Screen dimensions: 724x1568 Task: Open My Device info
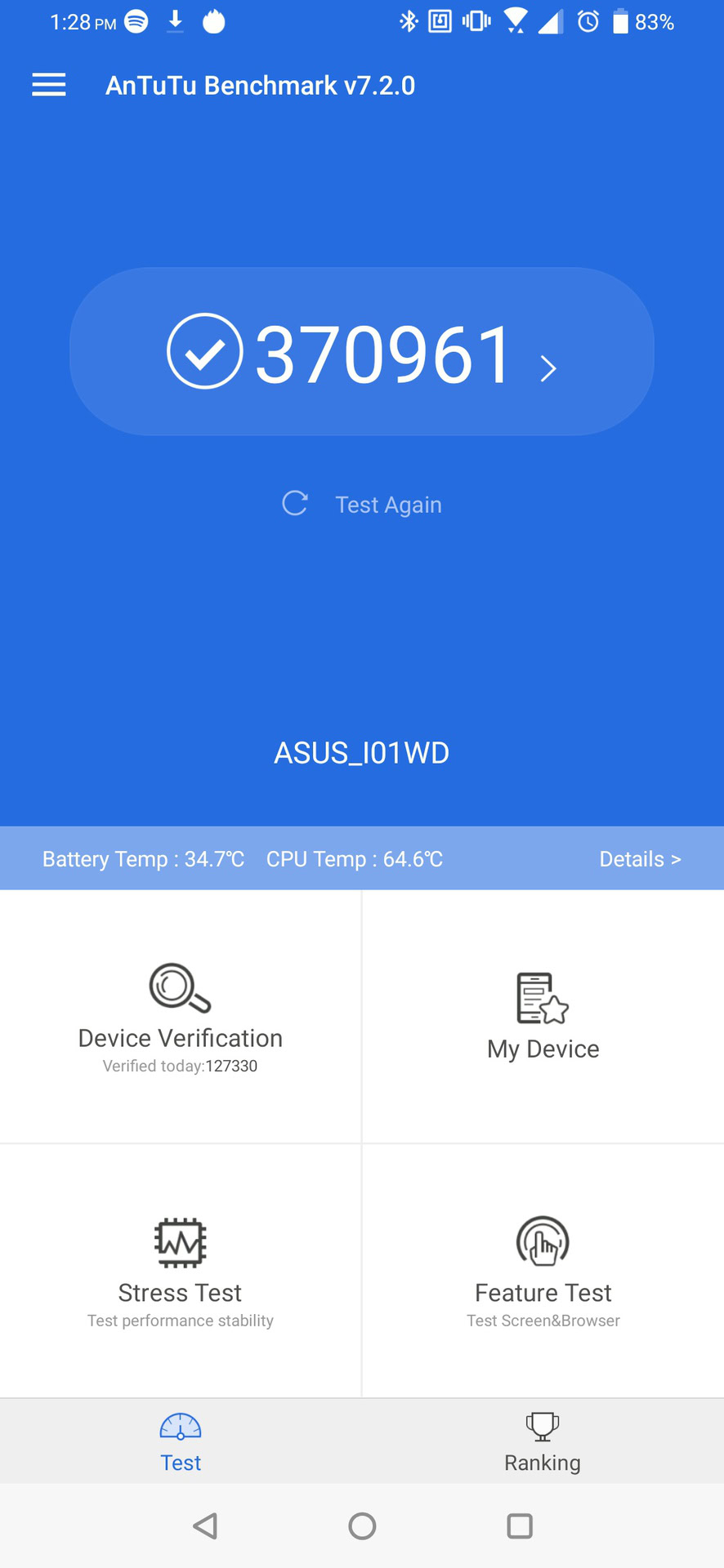click(x=543, y=1017)
